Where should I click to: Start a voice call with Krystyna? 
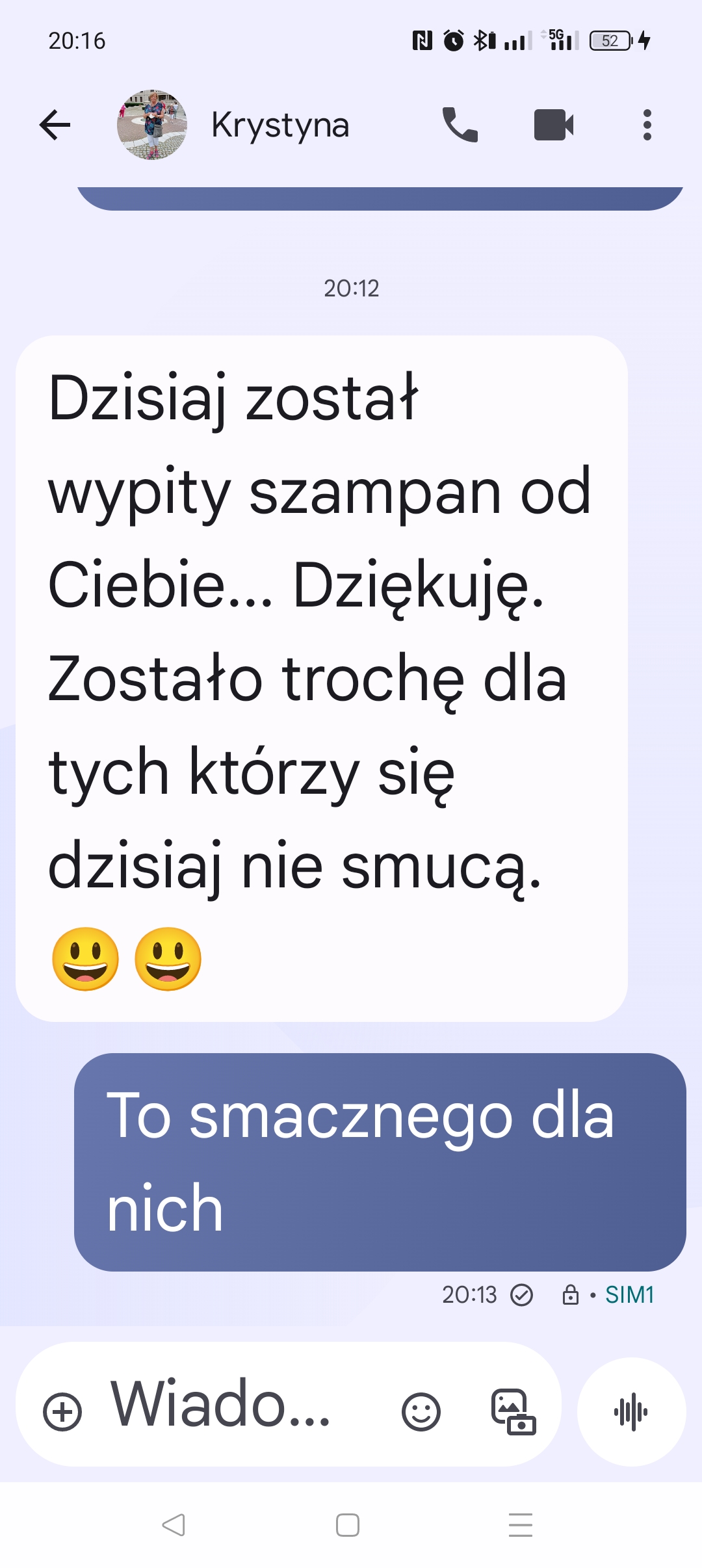tap(460, 125)
